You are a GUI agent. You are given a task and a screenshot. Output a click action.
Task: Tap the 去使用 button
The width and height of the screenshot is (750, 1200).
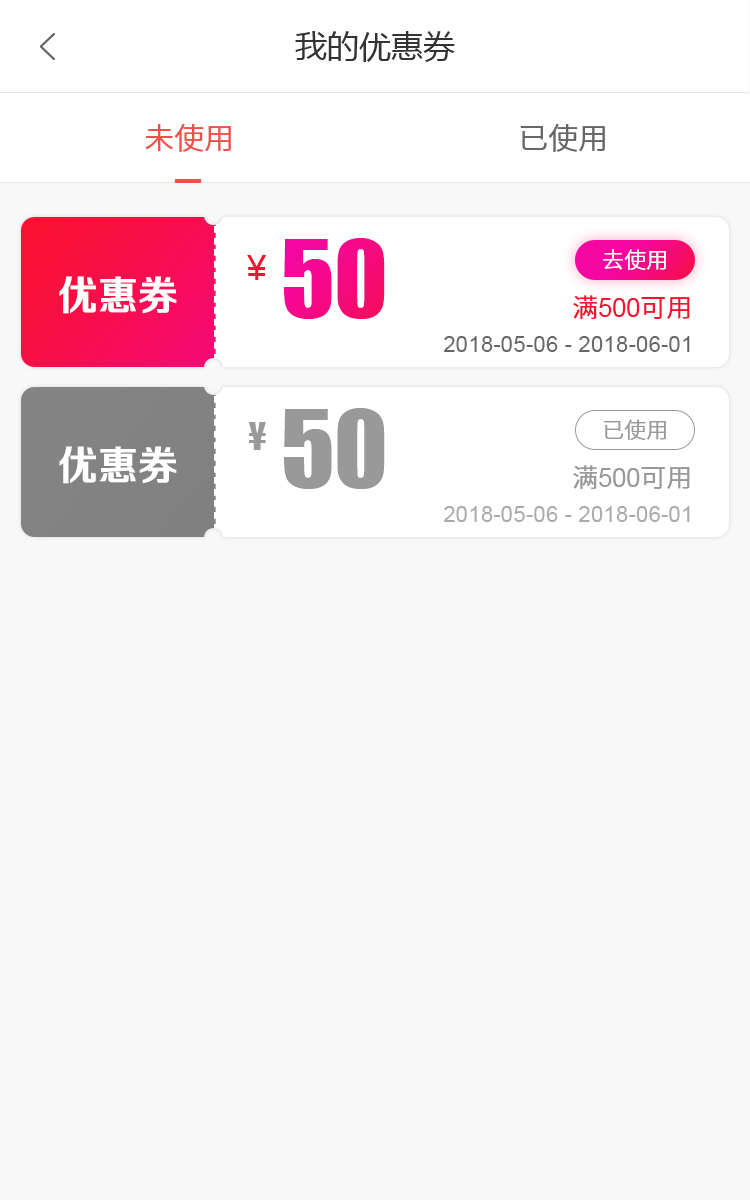634,260
